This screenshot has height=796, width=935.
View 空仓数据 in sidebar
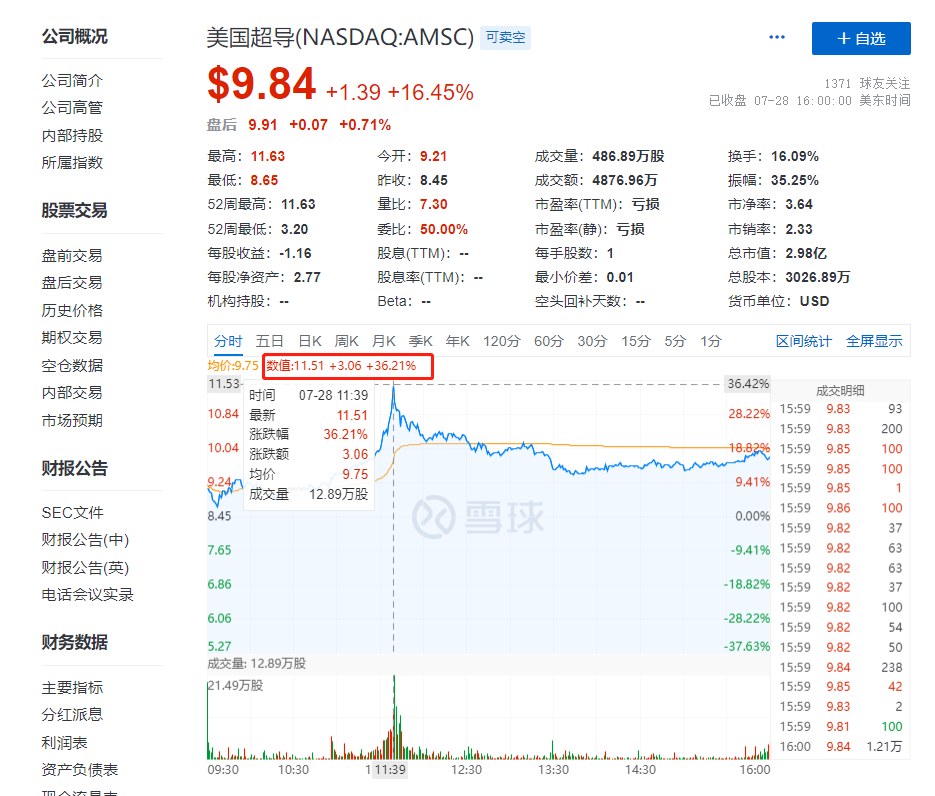pyautogui.click(x=72, y=365)
